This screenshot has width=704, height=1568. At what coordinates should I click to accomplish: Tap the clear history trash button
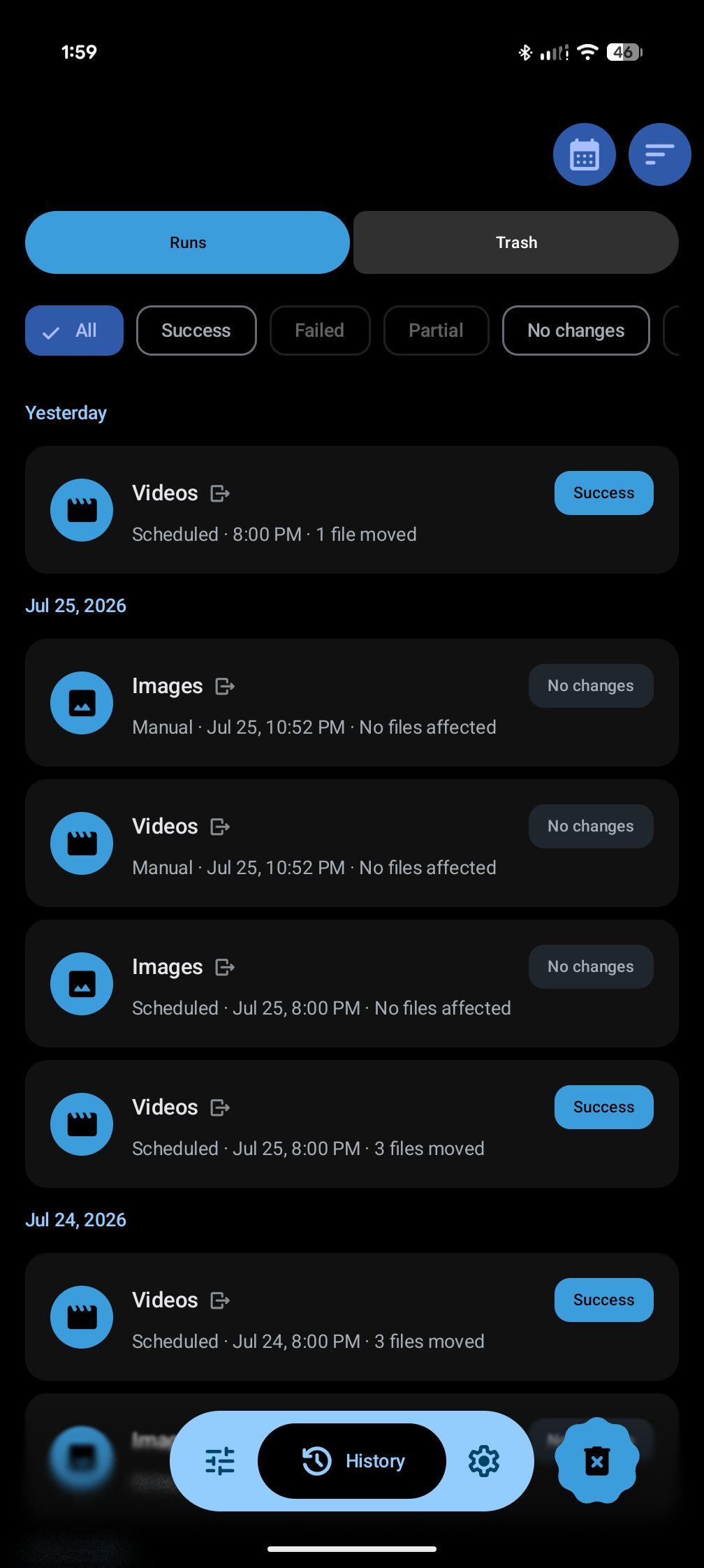point(596,1461)
